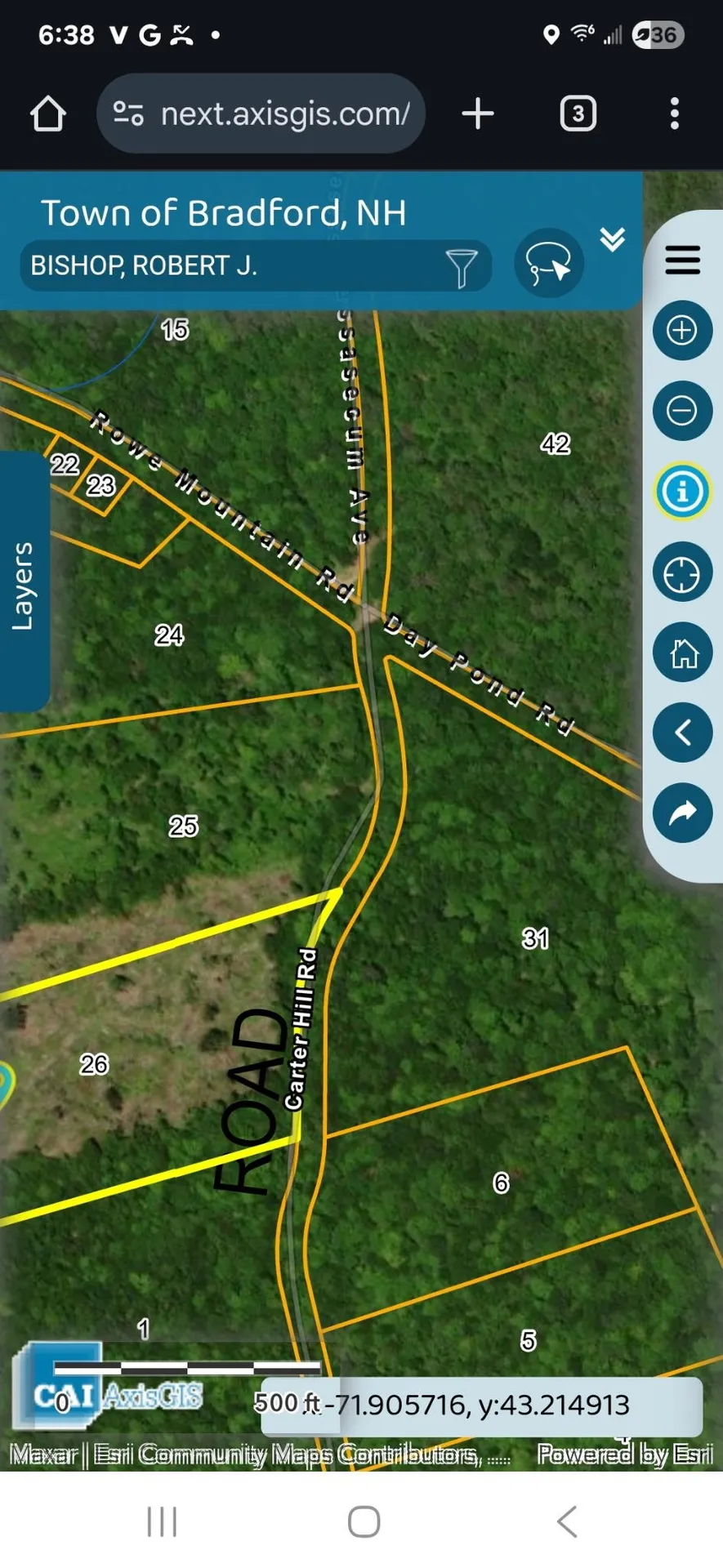Open the hamburger menu above the toolbar
The image size is (723, 1568).
click(x=682, y=260)
